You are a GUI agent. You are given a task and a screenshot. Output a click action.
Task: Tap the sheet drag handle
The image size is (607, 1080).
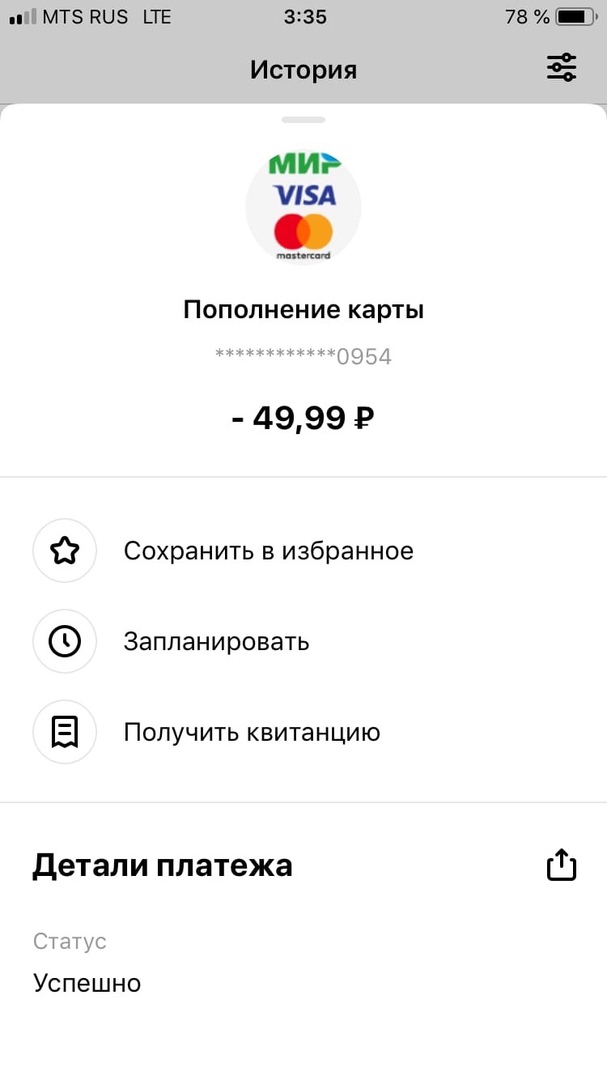(303, 120)
